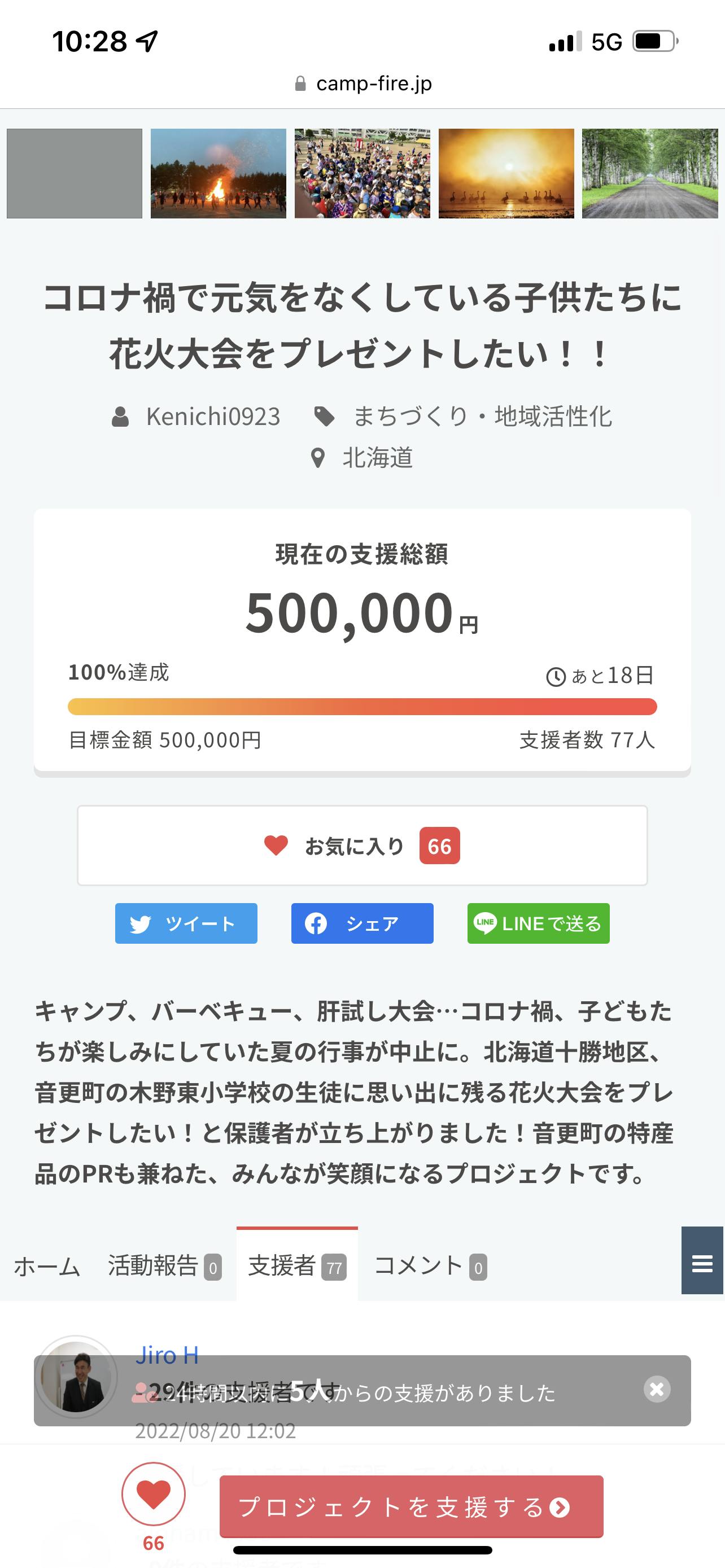Switch to the 活動報告 tab
Image resolution: width=725 pixels, height=1568 pixels.
(x=164, y=1267)
